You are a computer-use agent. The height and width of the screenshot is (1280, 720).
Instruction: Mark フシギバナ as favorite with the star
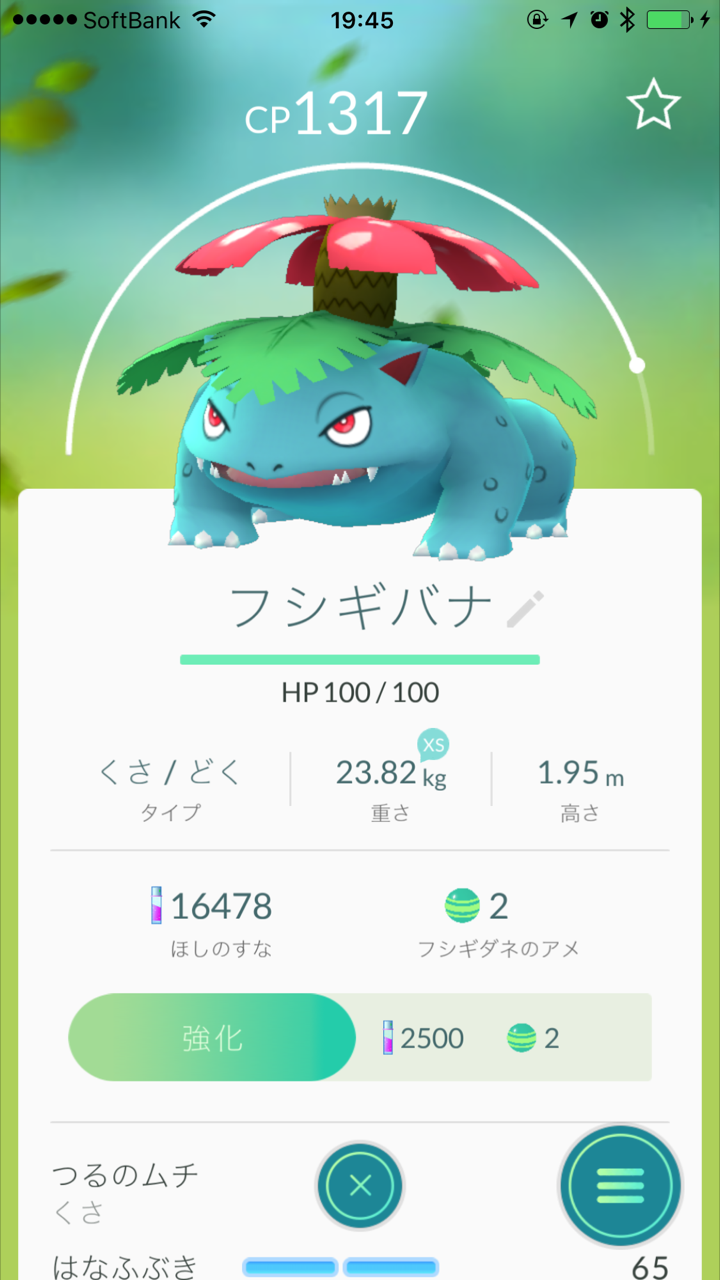point(653,105)
